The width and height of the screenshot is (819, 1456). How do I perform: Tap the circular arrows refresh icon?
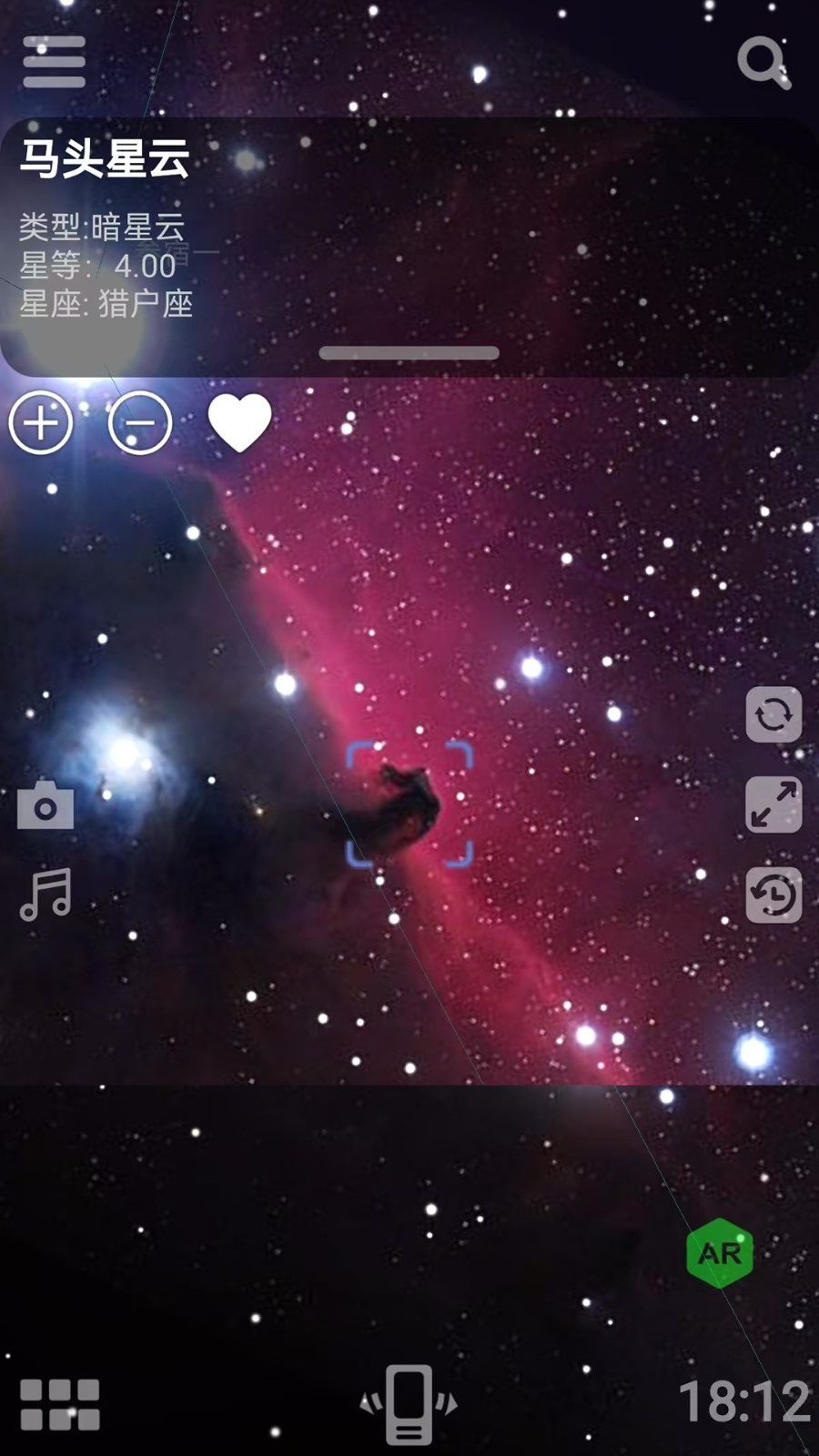tap(773, 714)
